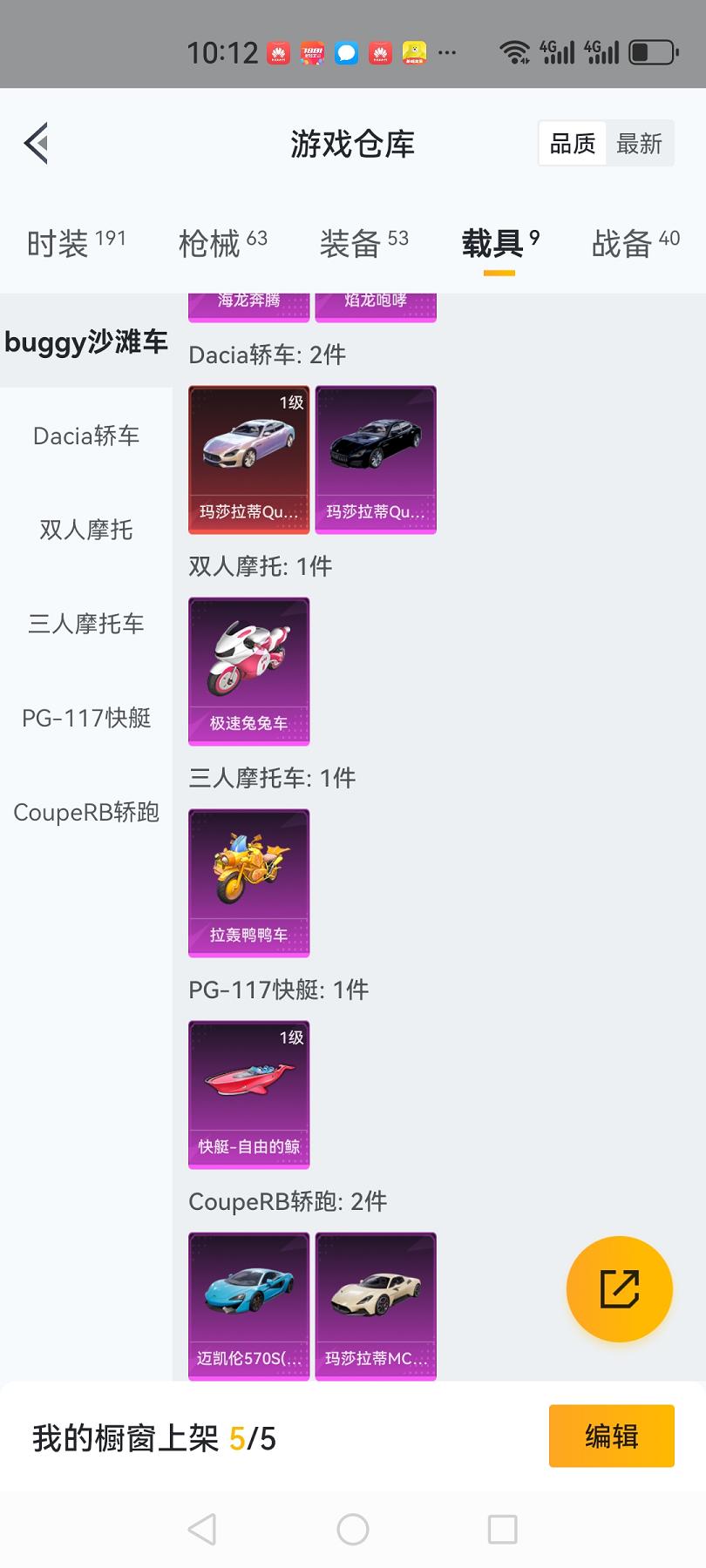706x1568 pixels.
Task: Switch to the 战备 tab
Action: (x=635, y=243)
